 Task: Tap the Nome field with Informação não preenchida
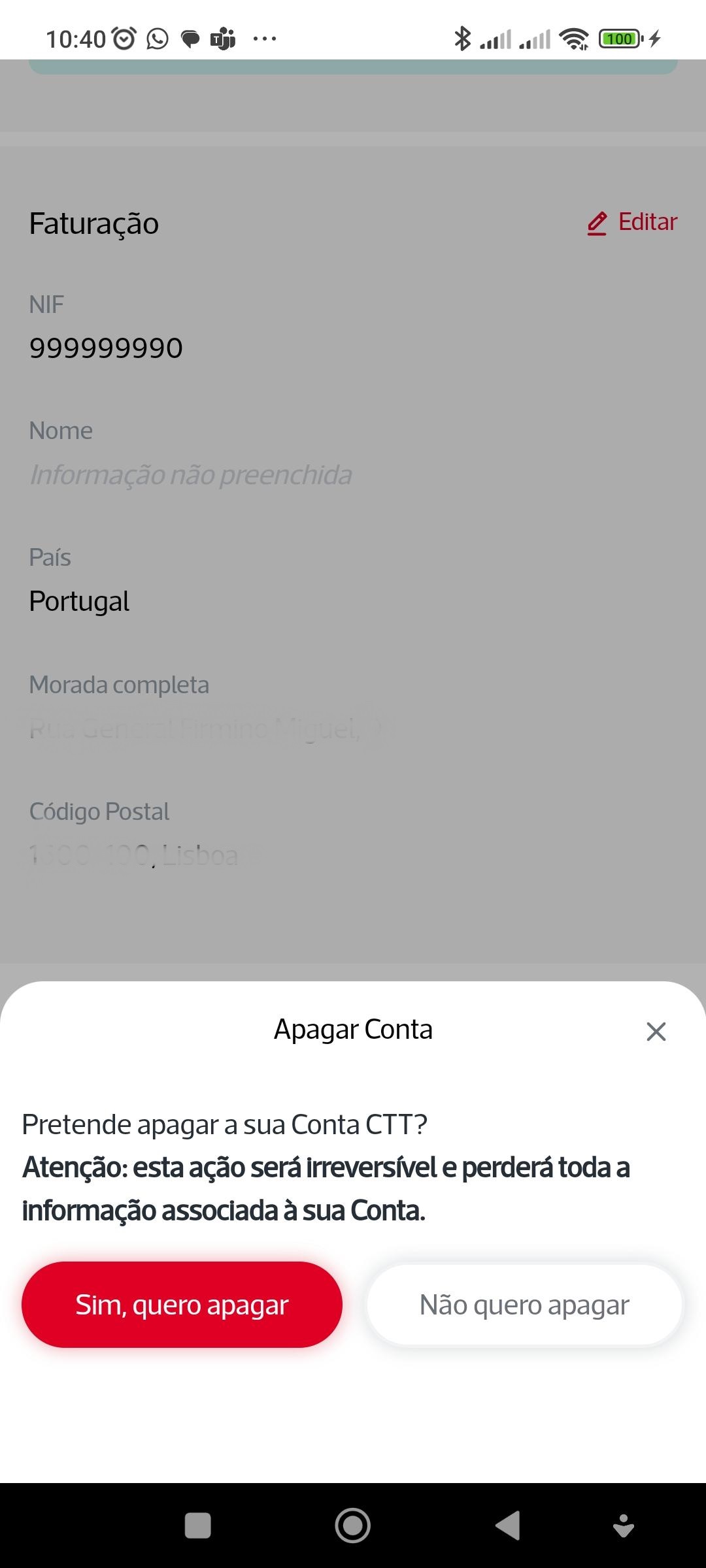point(190,474)
